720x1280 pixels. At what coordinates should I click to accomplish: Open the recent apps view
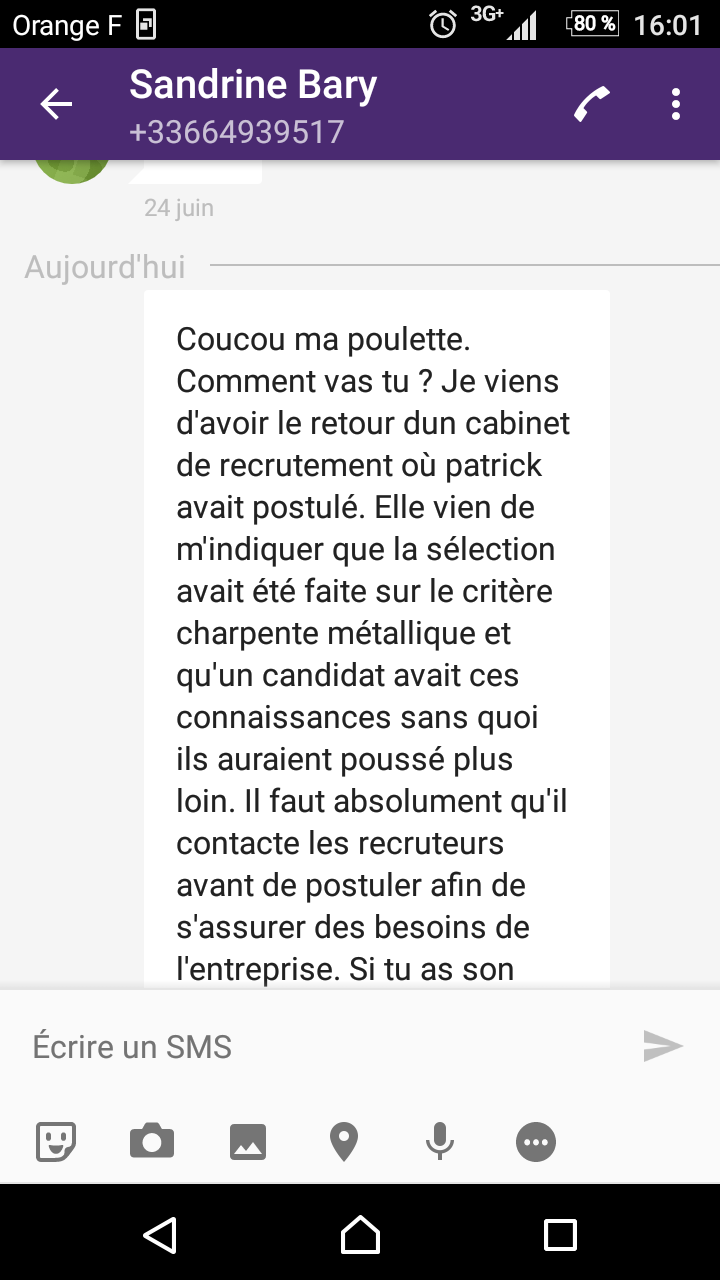560,1235
